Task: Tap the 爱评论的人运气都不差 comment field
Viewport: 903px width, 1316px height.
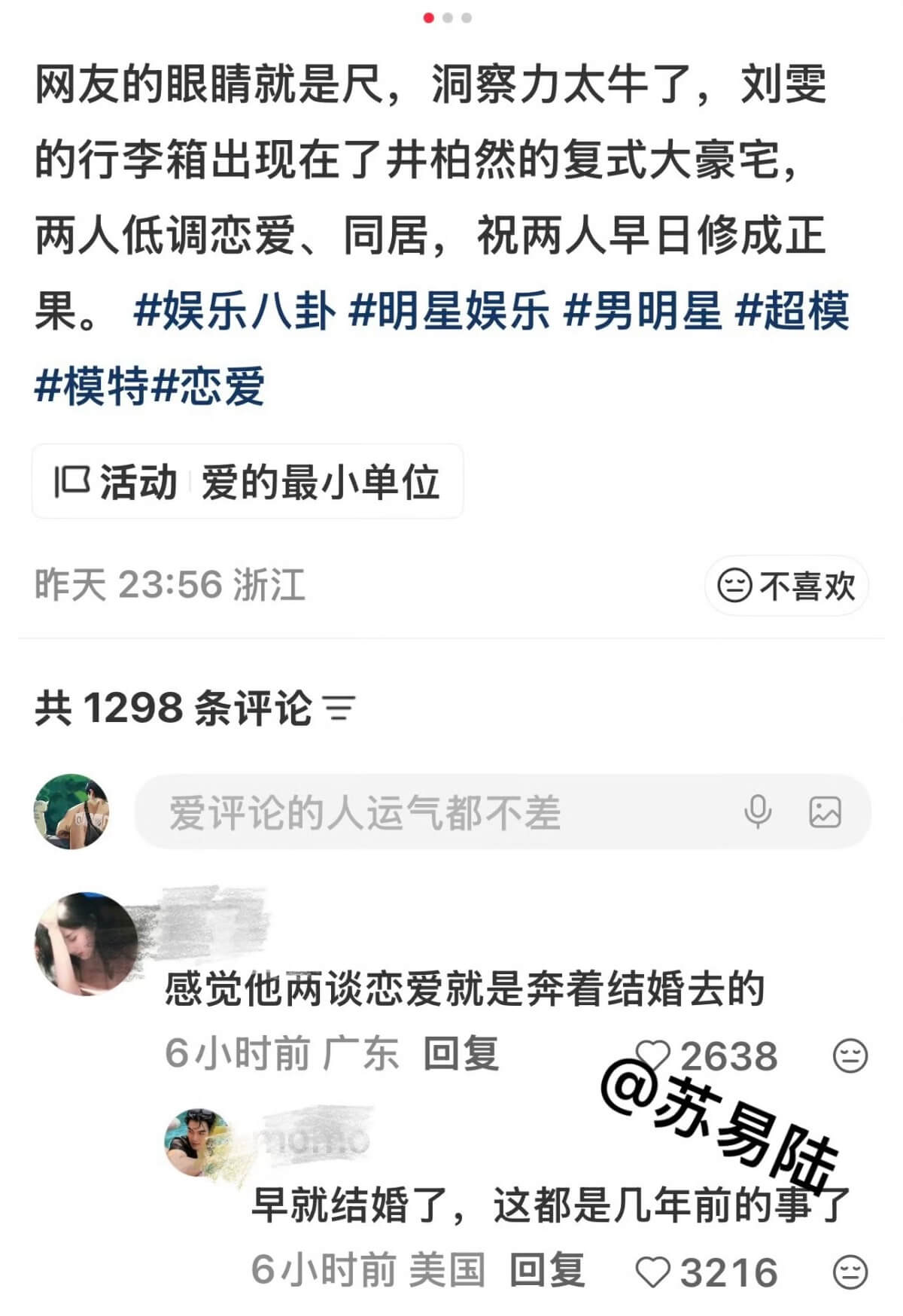Action: click(x=503, y=812)
